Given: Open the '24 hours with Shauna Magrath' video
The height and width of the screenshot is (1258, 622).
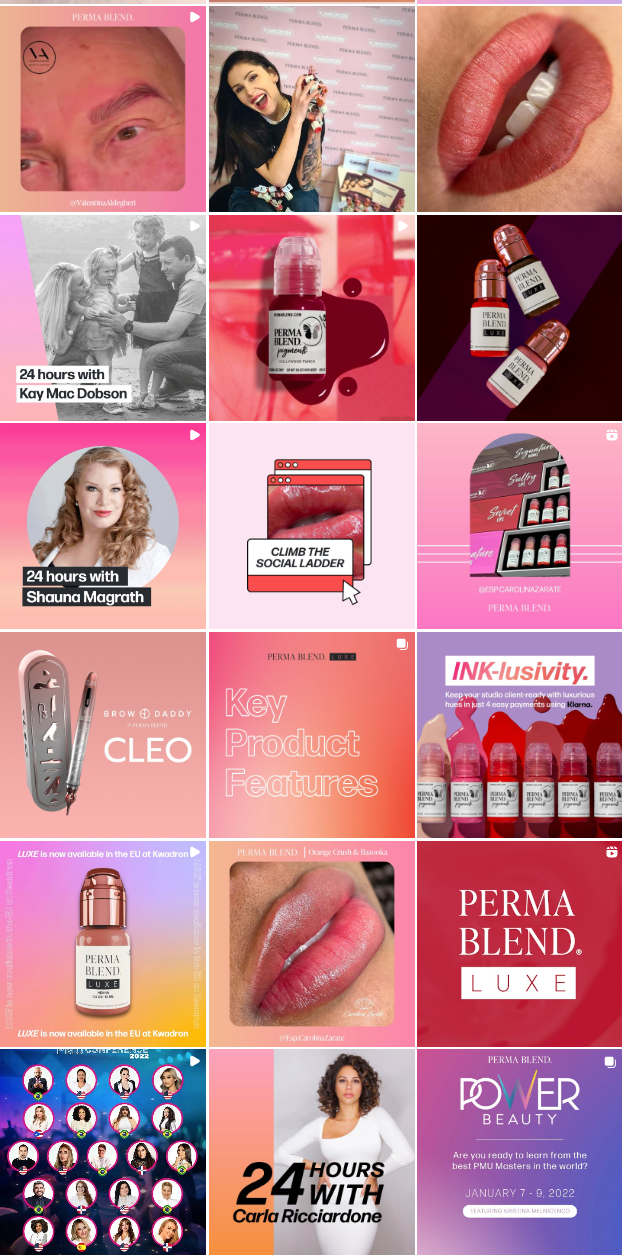Looking at the screenshot, I should [x=103, y=525].
